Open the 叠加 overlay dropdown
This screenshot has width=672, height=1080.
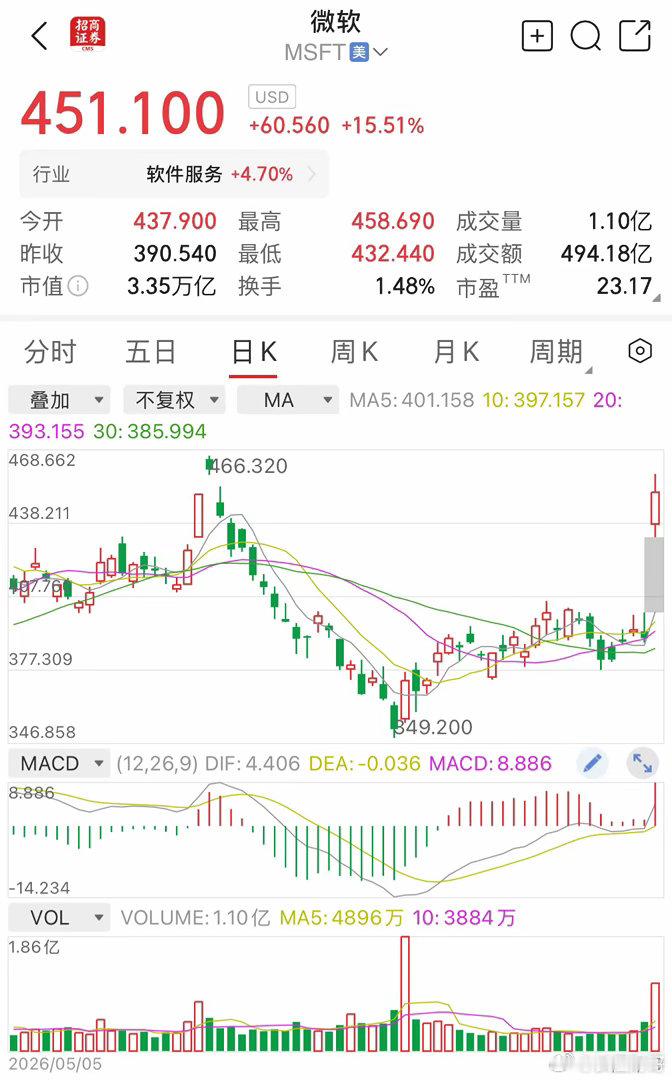pos(59,399)
